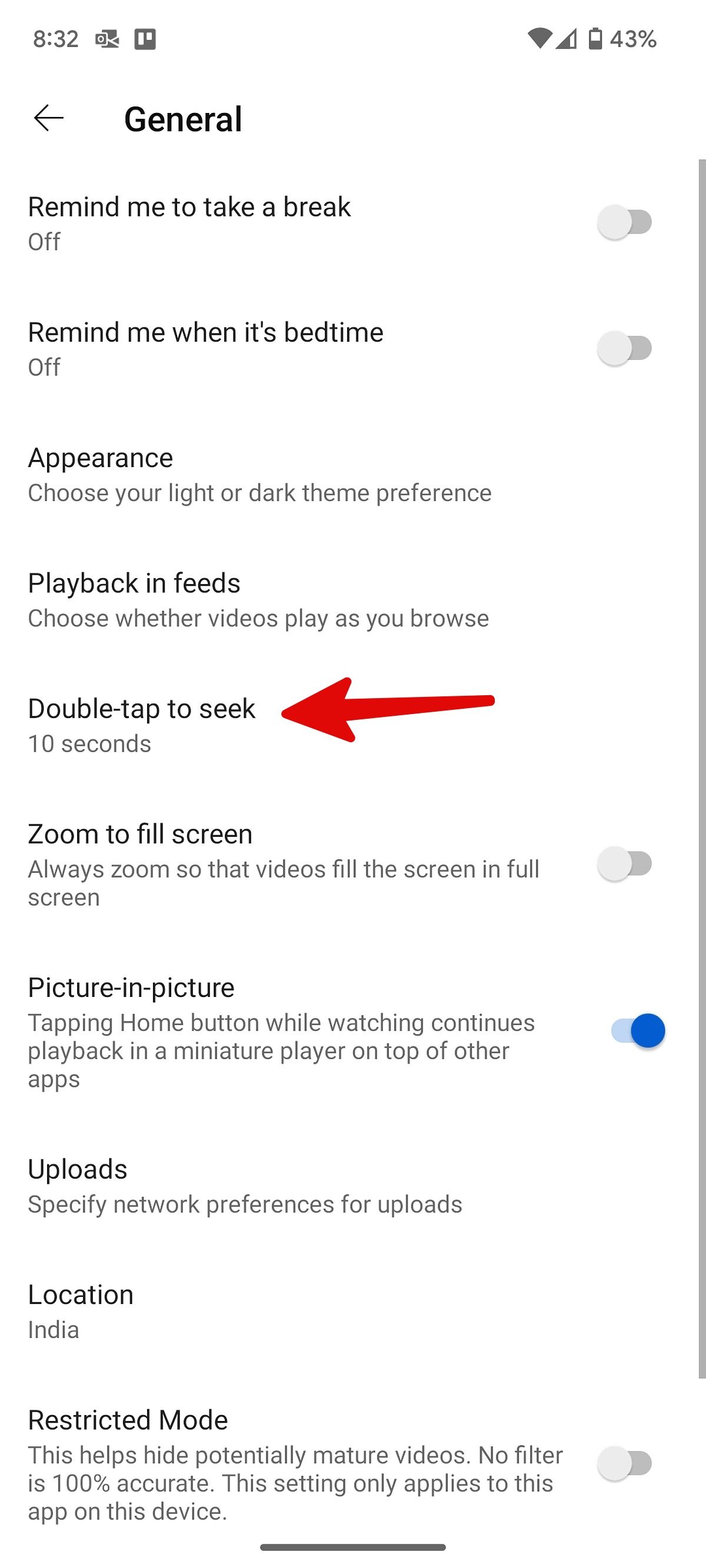Open Double-tap to seek setting

pos(141,725)
